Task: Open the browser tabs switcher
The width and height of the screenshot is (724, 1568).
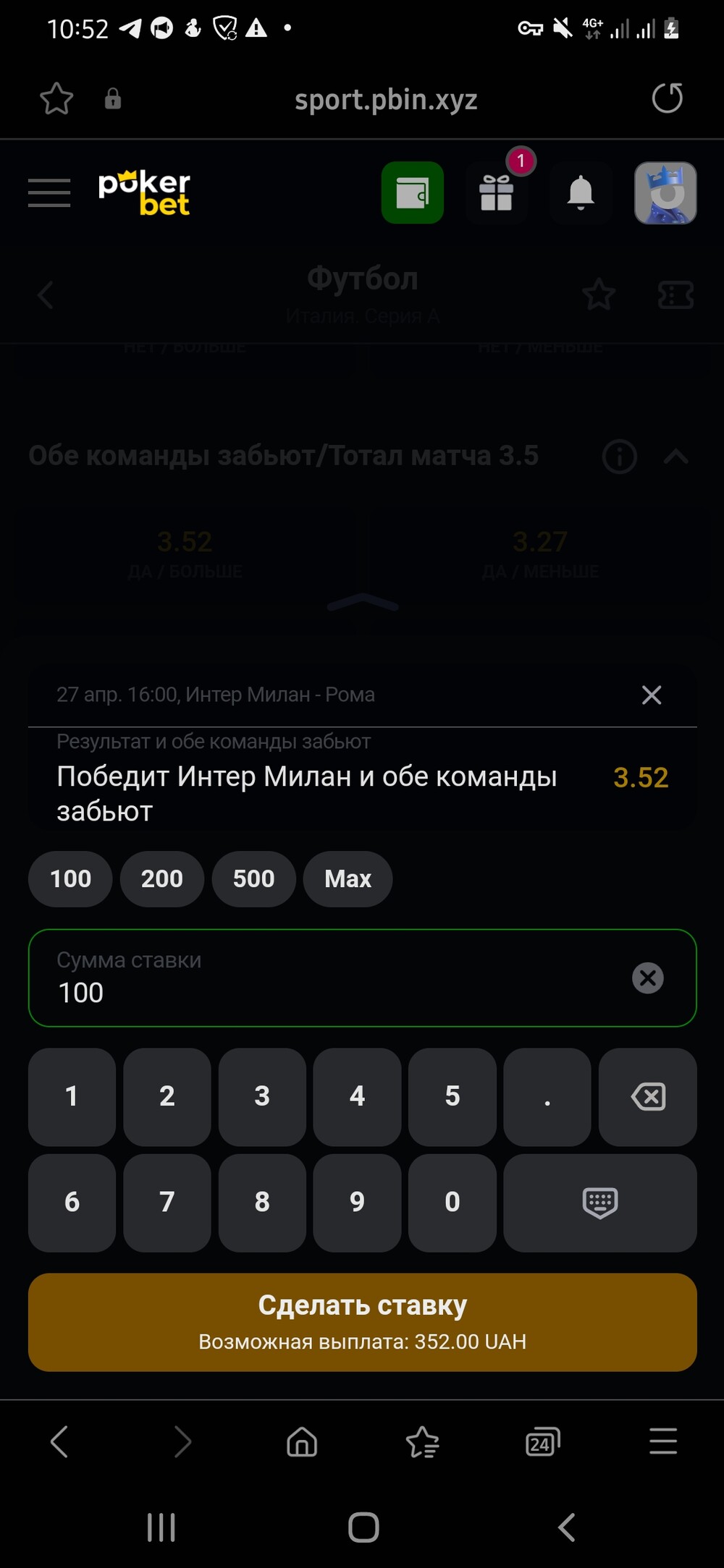Action: (x=542, y=1441)
